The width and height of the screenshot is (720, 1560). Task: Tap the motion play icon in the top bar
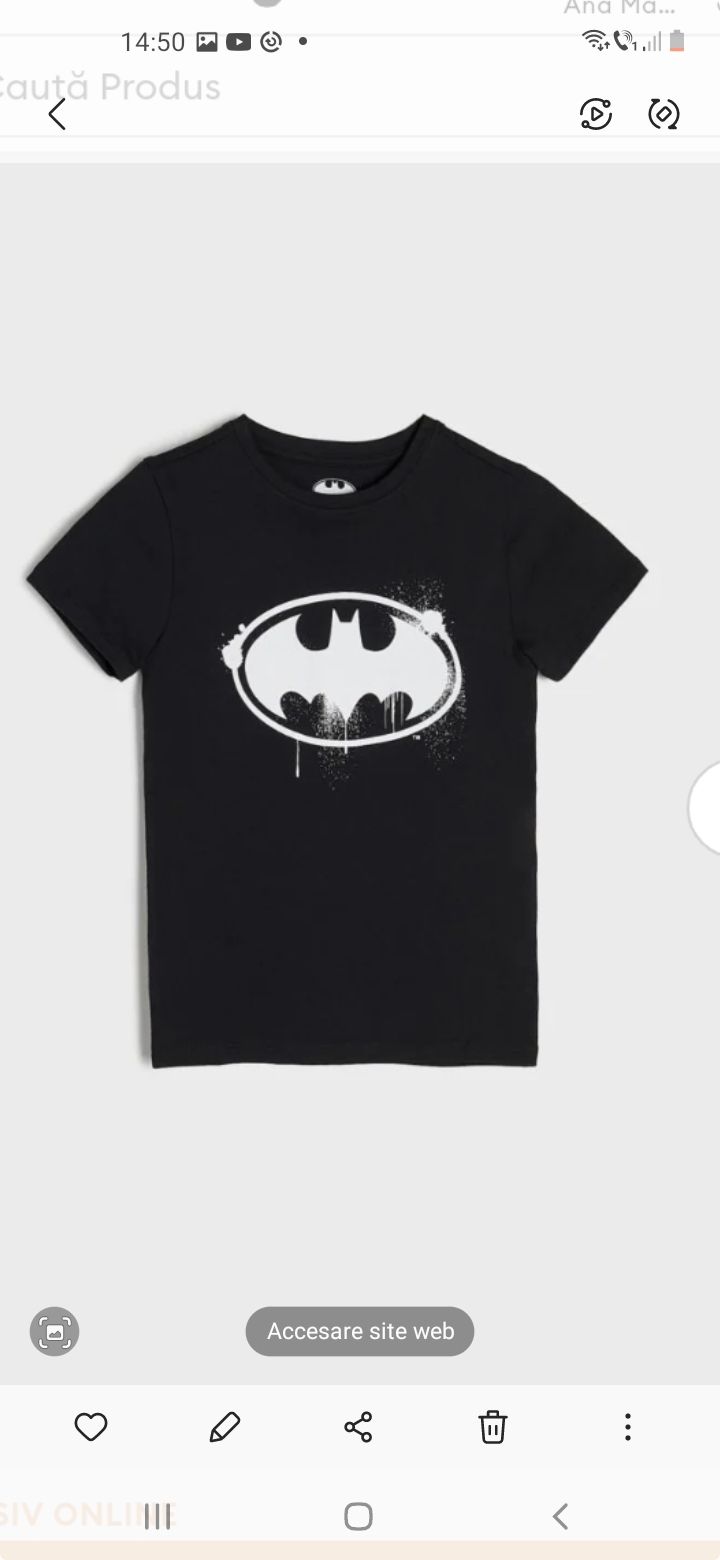tap(596, 114)
